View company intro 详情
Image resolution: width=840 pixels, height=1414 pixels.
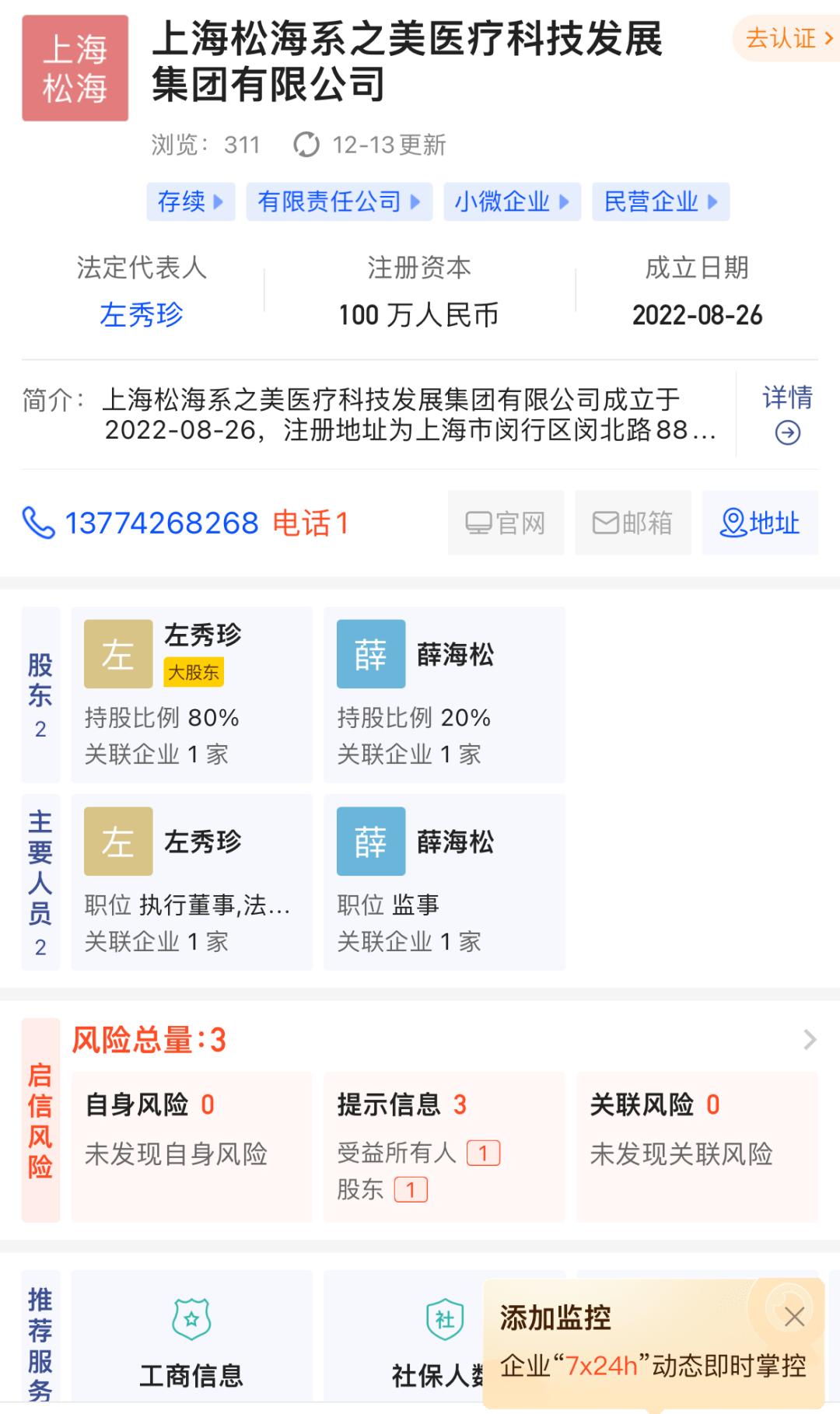787,414
